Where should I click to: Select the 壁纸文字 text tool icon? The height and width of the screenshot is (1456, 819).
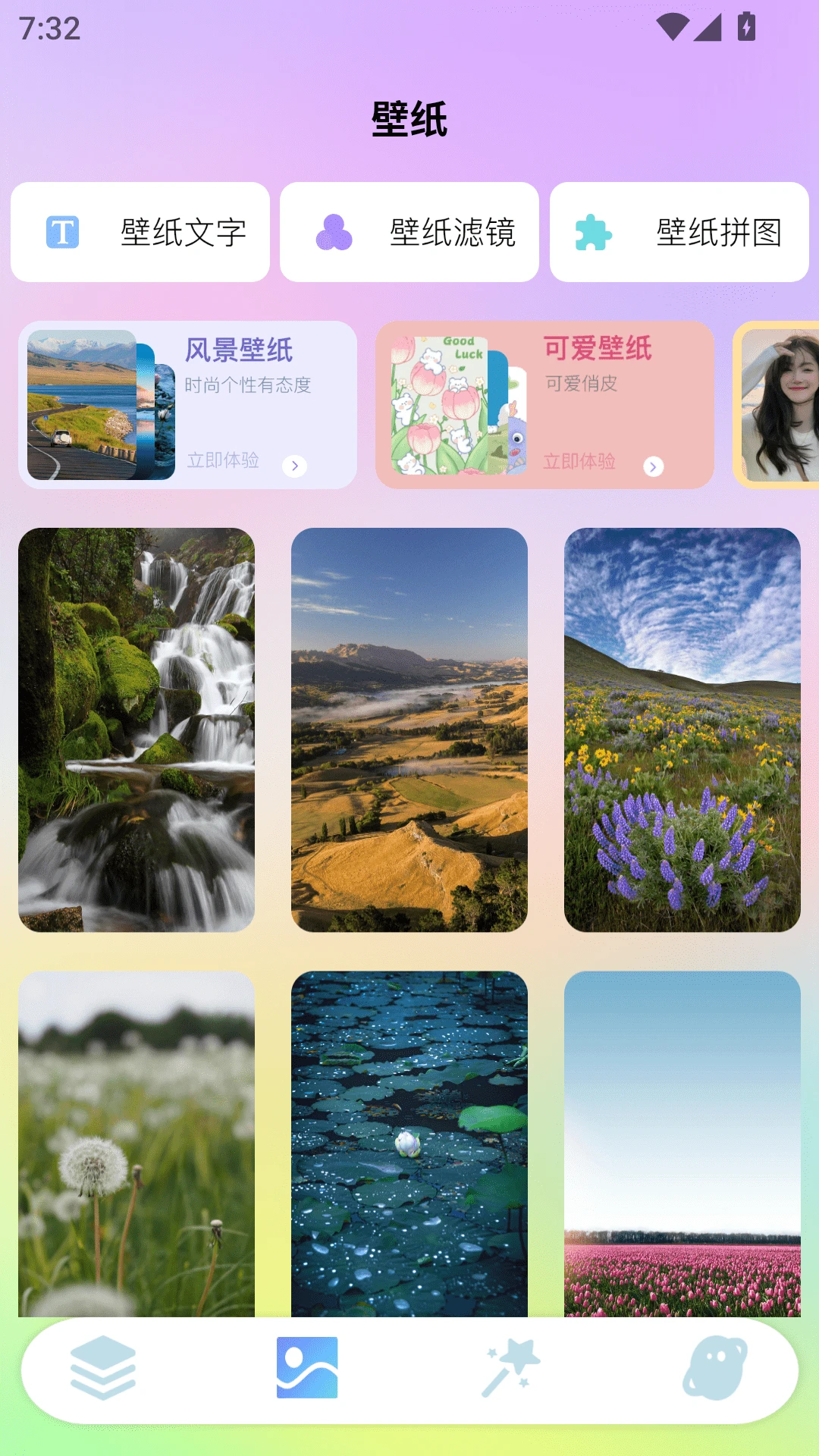64,231
